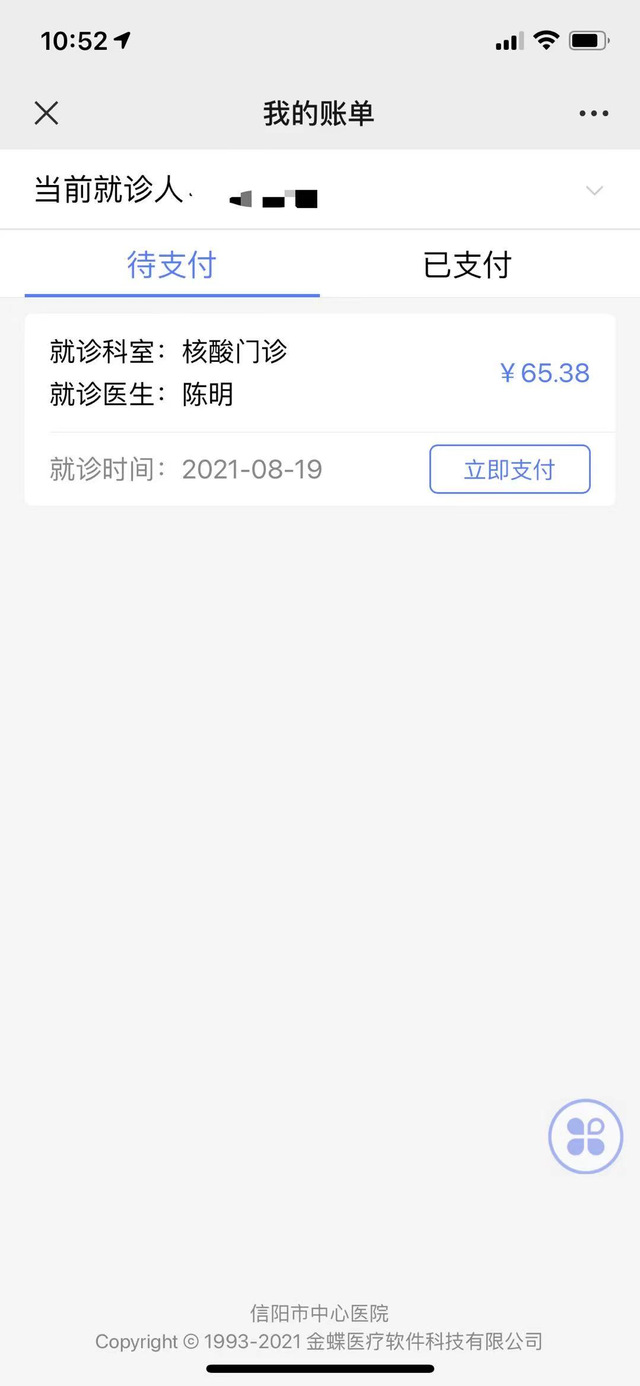
Task: Open the floating four-leaf shortcut button
Action: point(586,1137)
